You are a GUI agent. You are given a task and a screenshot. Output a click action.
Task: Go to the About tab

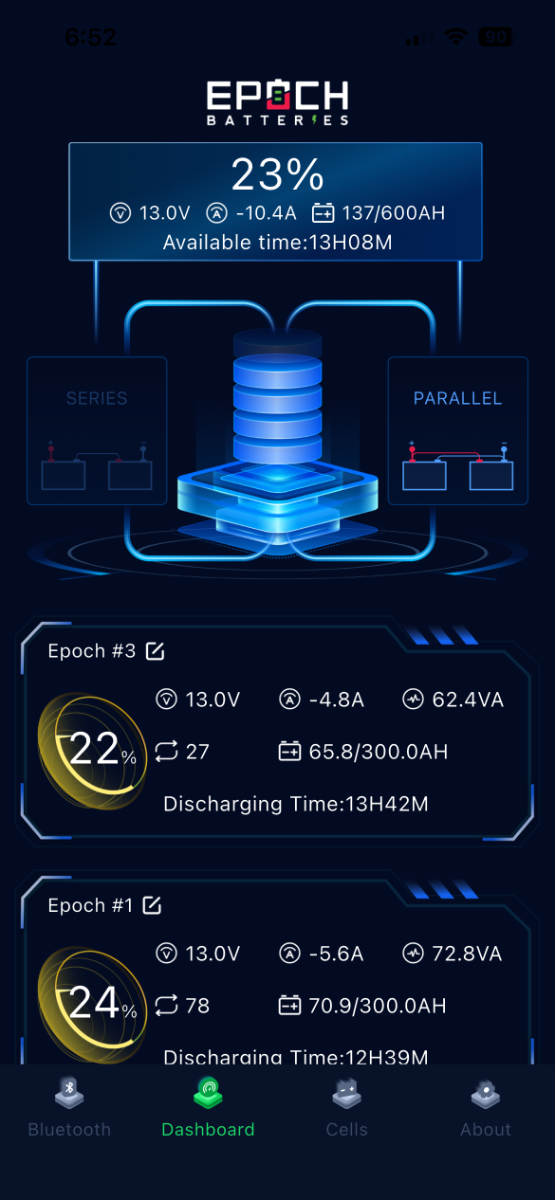point(486,1108)
